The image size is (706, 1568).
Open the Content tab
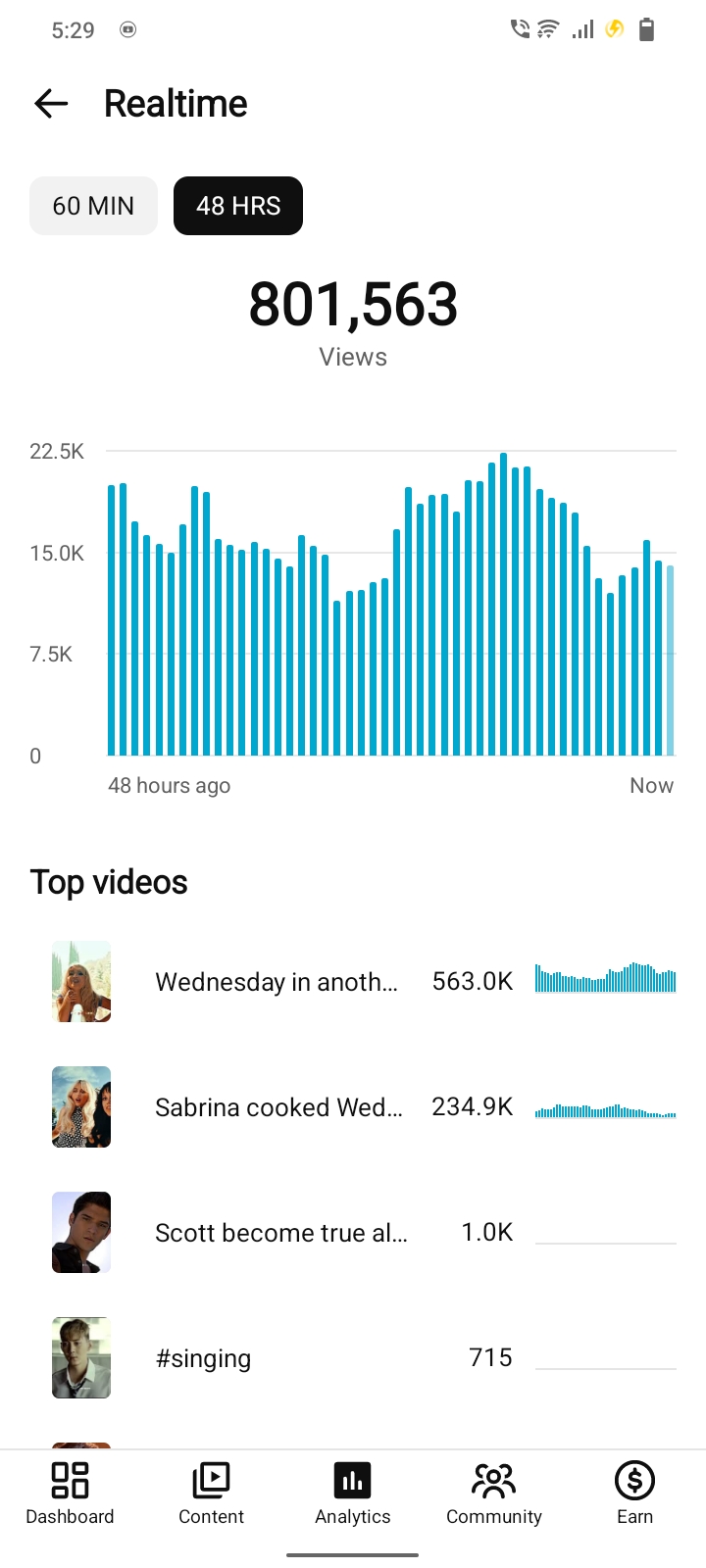tap(212, 1493)
